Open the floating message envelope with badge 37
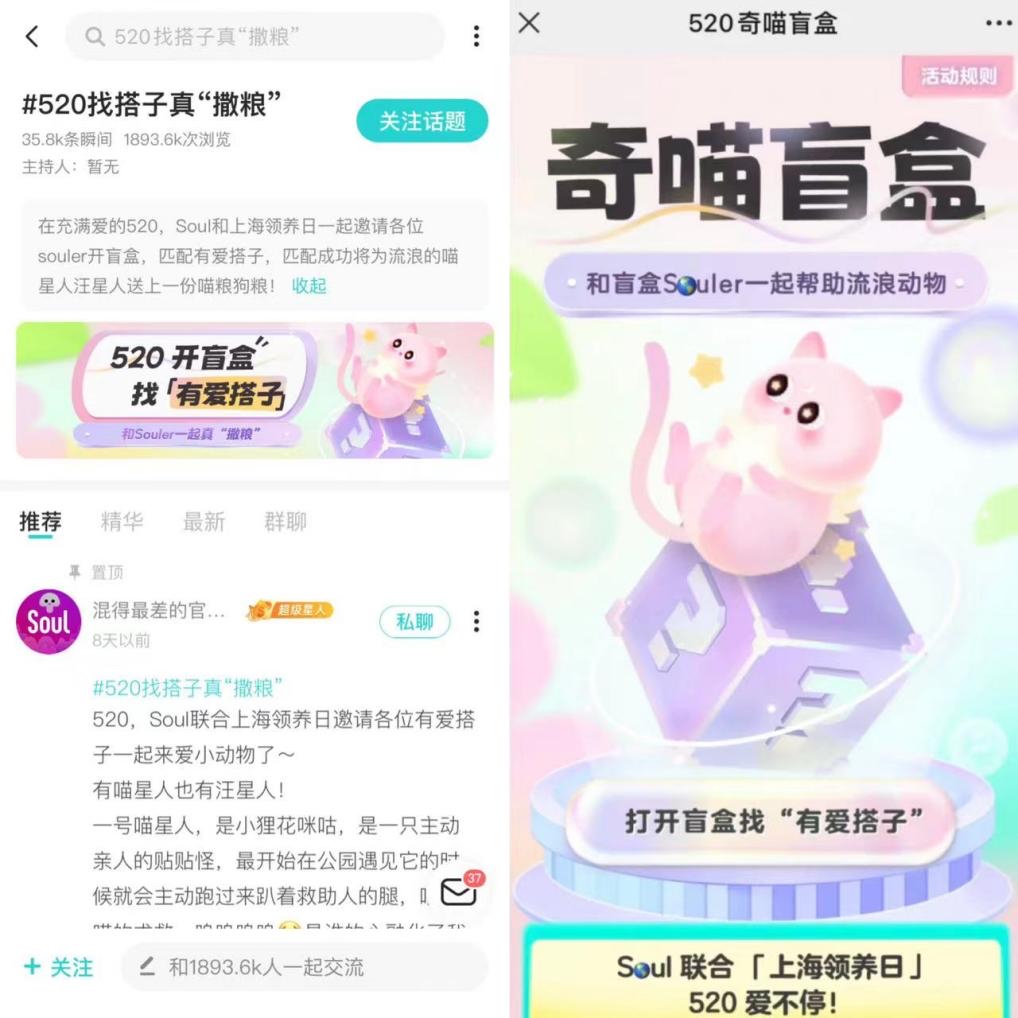1018x1018 pixels. 459,891
